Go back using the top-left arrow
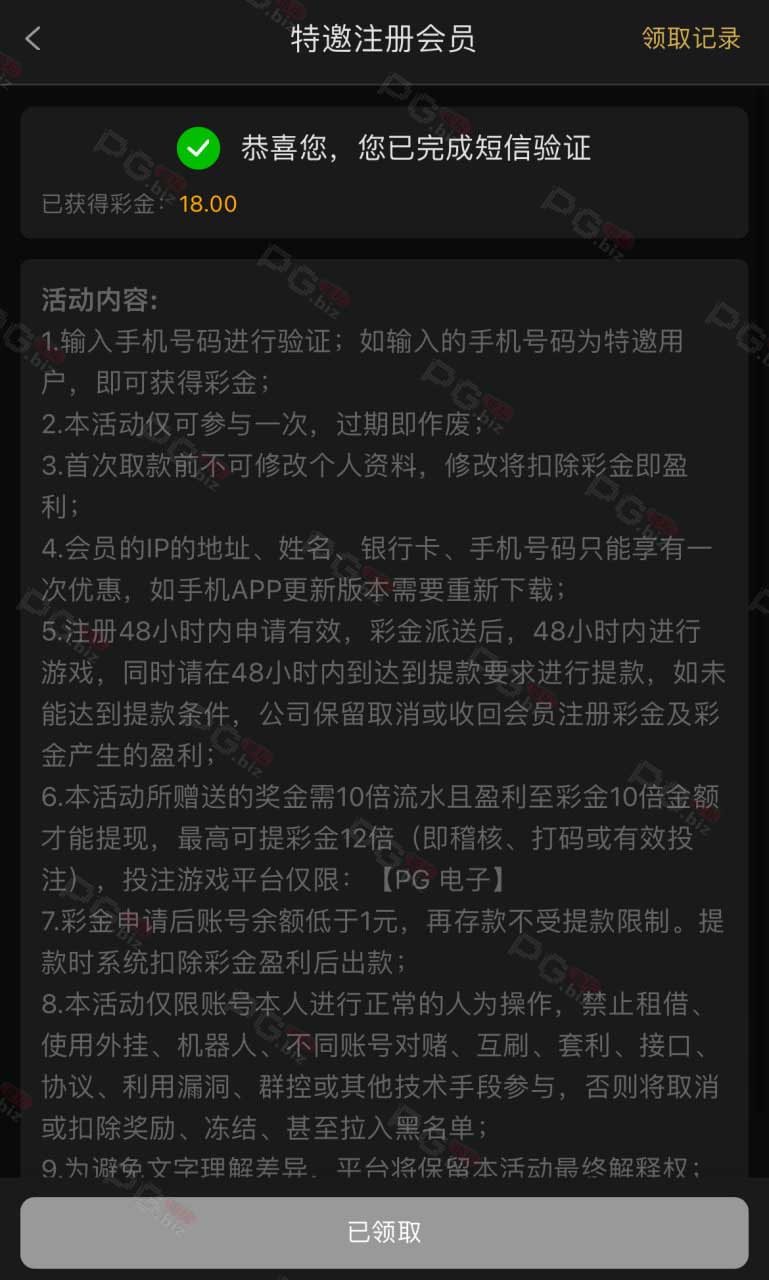 33,39
